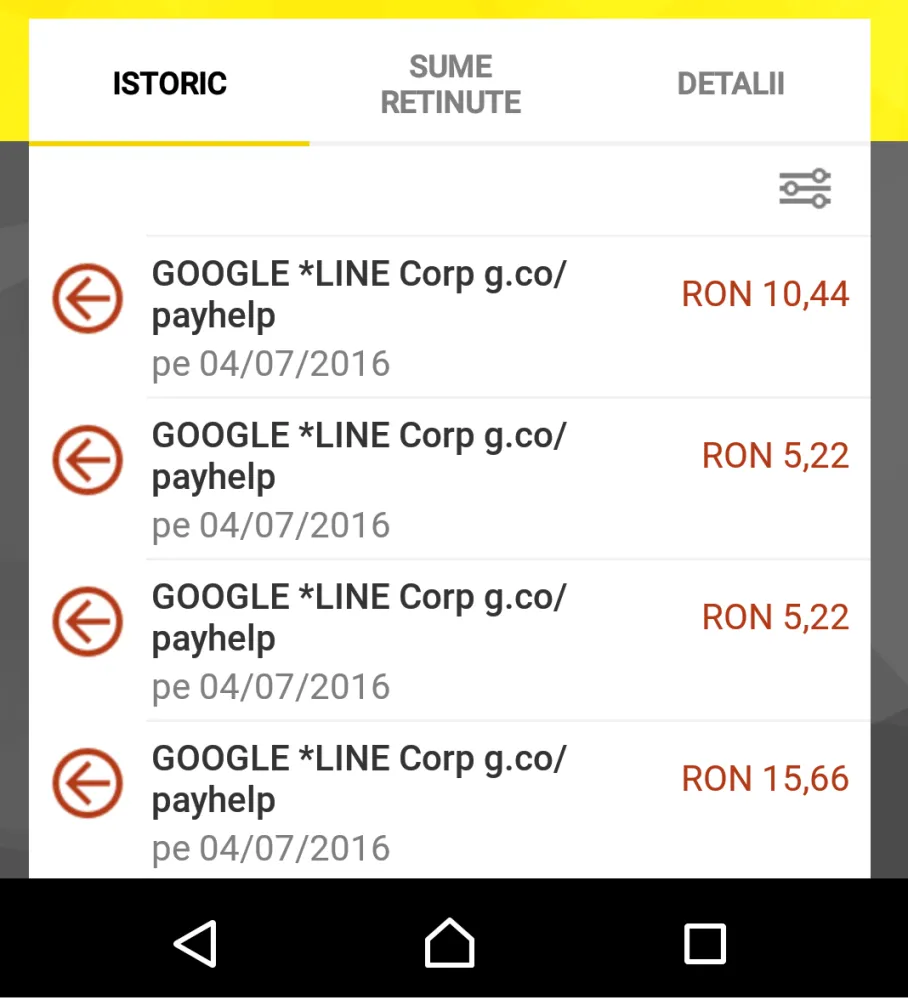Switch to the Sume Retinute tab
This screenshot has height=1000, width=908.
pos(451,85)
